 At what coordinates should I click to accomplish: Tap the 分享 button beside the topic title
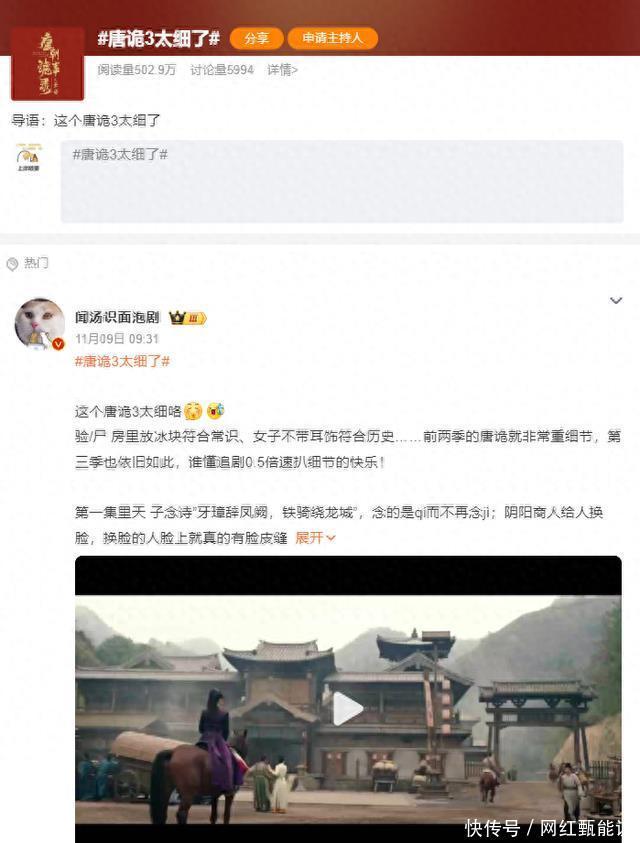tap(256, 39)
